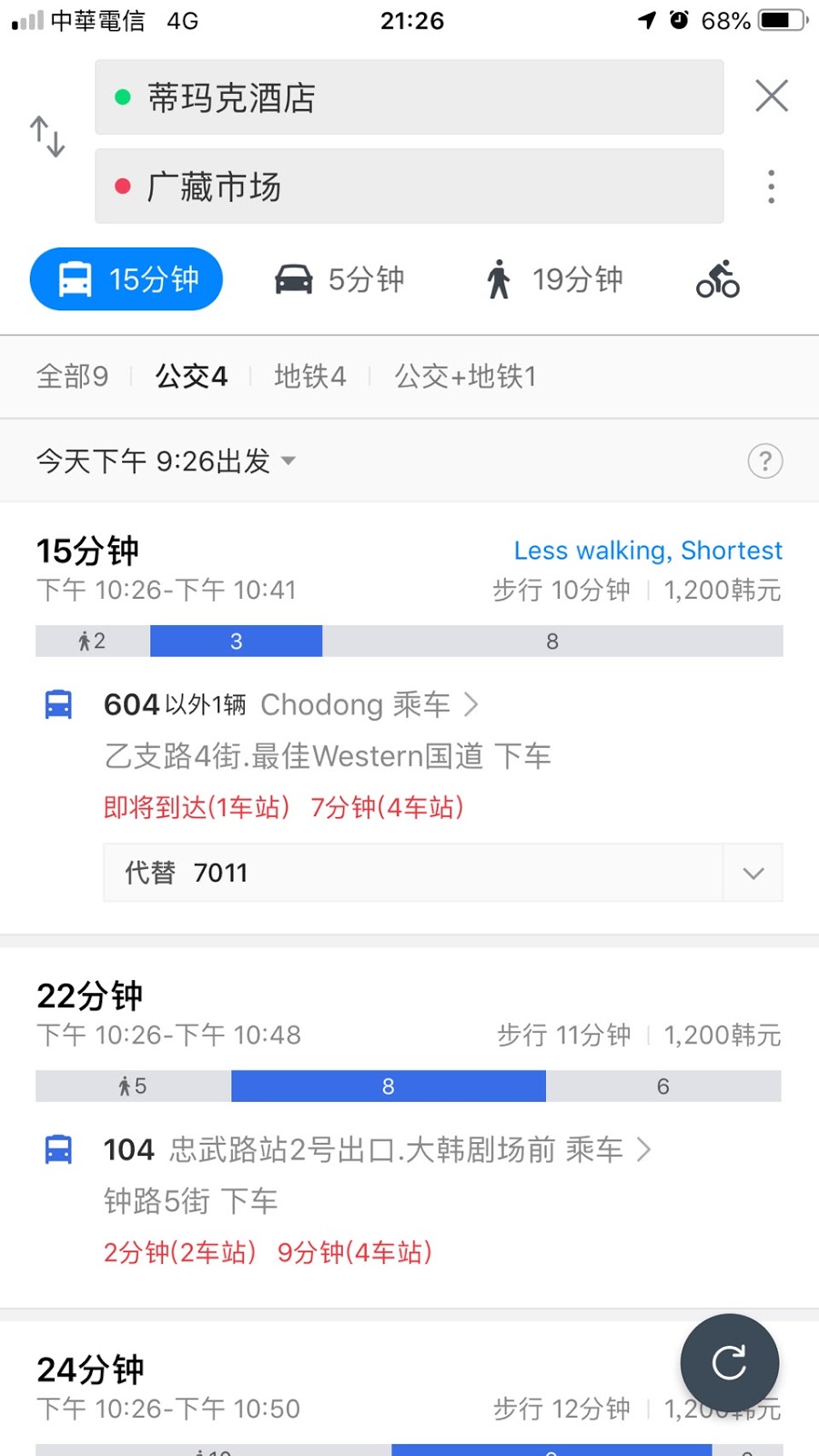Switch to cycling mode
The height and width of the screenshot is (1456, 819).
pos(717,279)
